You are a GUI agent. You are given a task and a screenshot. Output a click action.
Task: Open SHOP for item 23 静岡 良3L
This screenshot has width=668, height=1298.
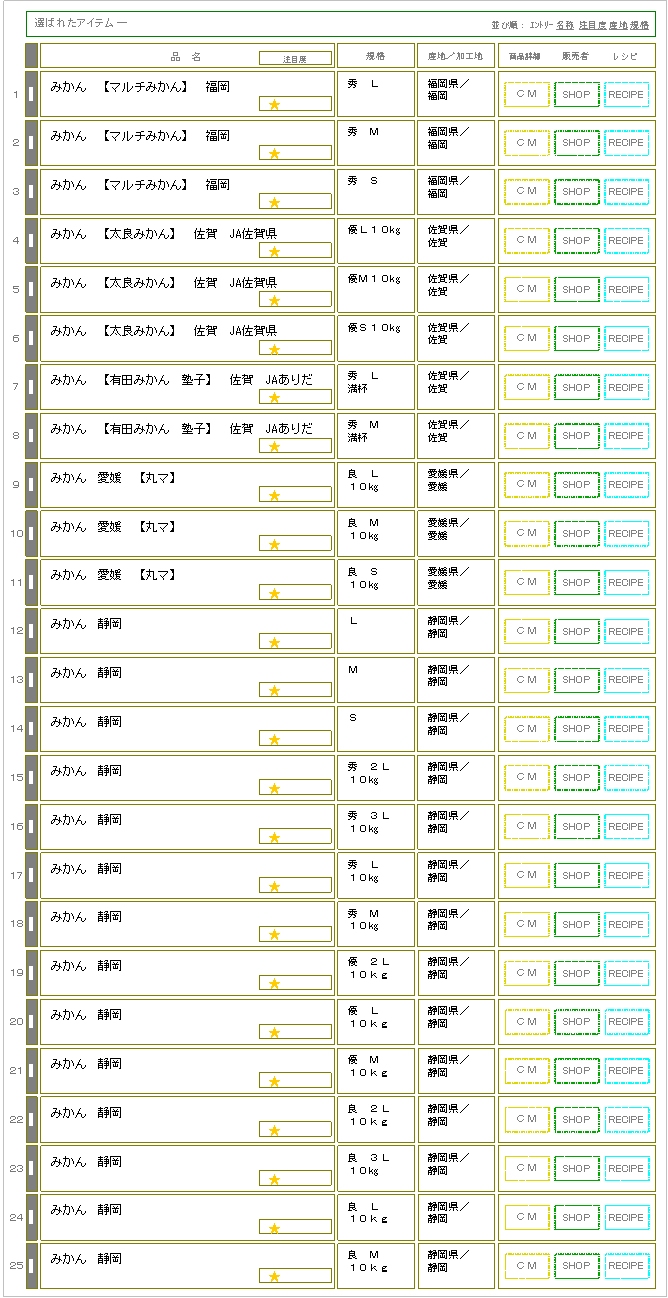pos(577,1169)
